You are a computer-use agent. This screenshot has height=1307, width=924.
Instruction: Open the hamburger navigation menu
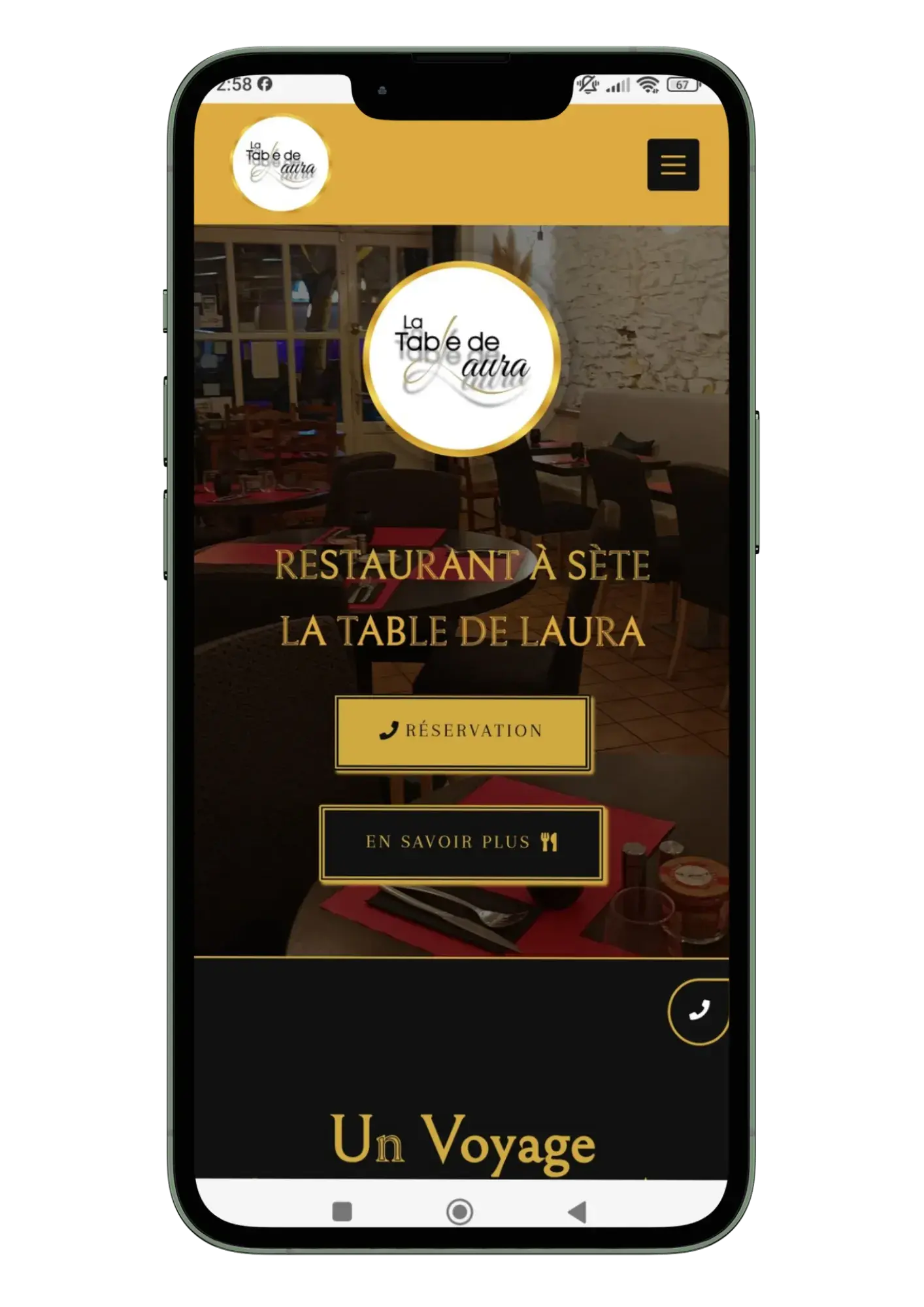point(672,165)
